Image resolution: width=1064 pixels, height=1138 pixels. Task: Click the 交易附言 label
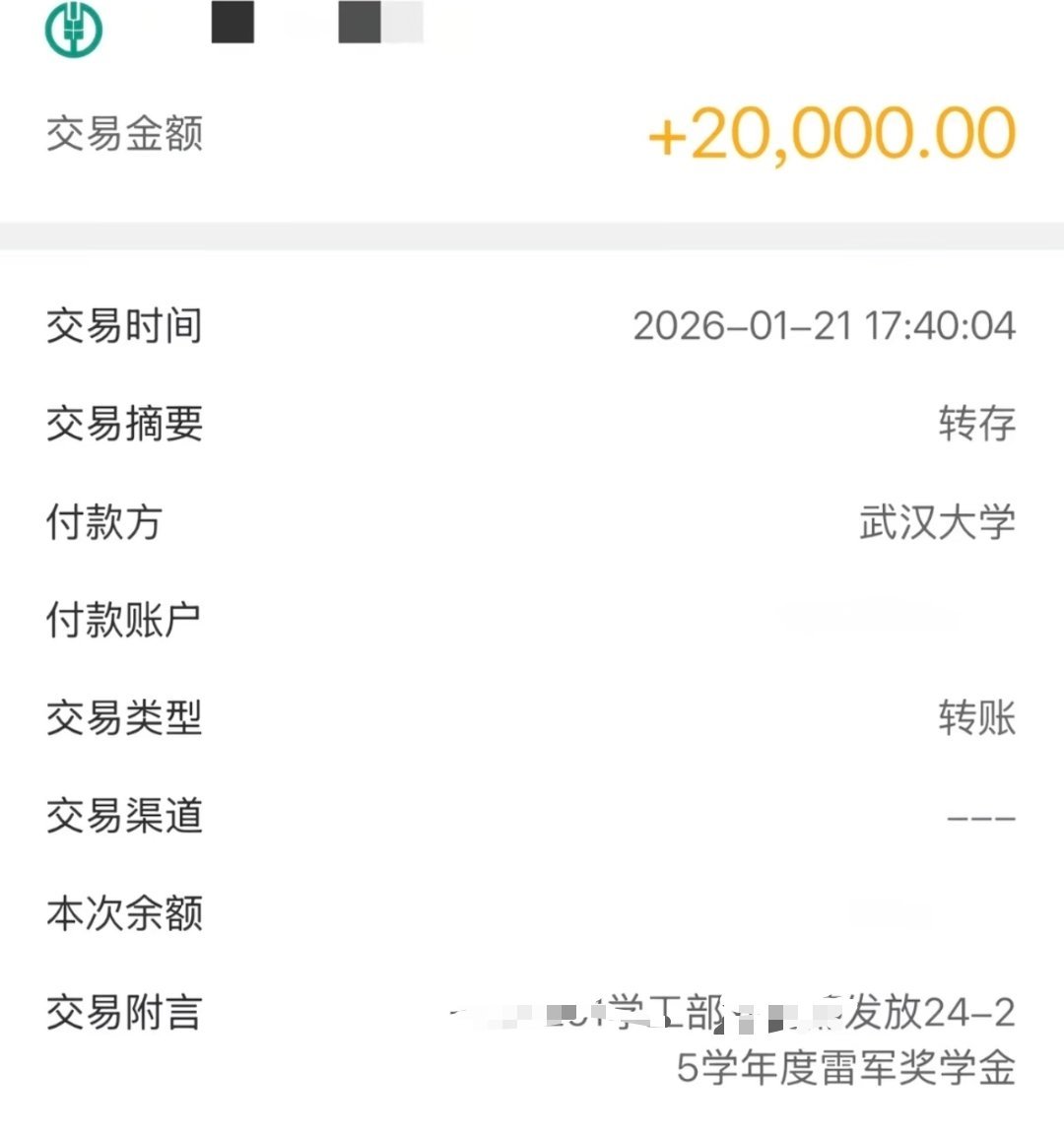click(x=124, y=1013)
